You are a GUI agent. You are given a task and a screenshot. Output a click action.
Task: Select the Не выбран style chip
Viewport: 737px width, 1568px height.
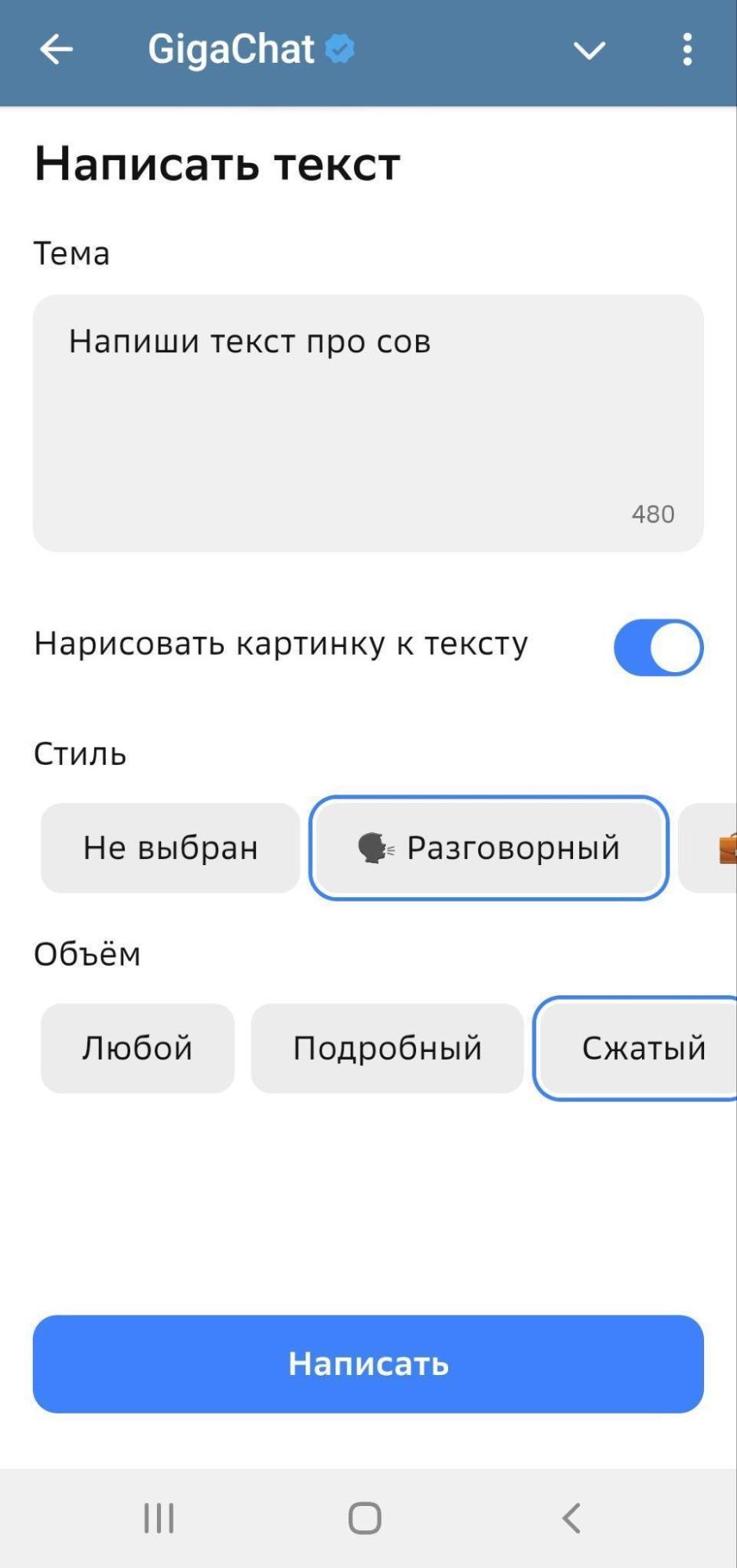[x=170, y=848]
